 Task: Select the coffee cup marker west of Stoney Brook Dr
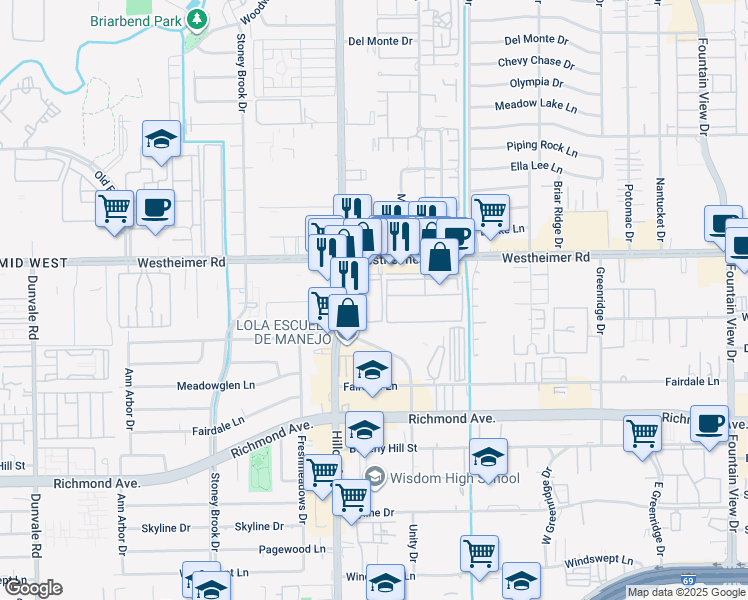[x=156, y=209]
